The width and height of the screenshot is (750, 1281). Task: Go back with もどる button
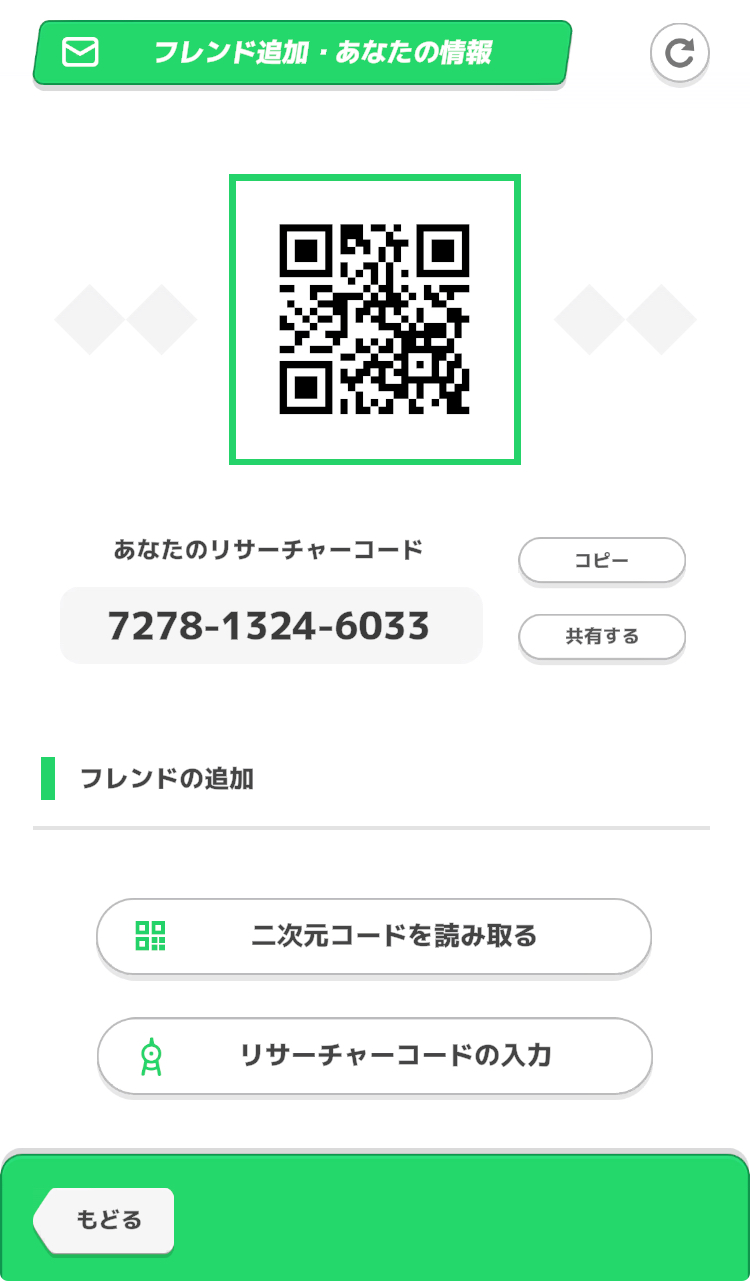(x=105, y=1221)
